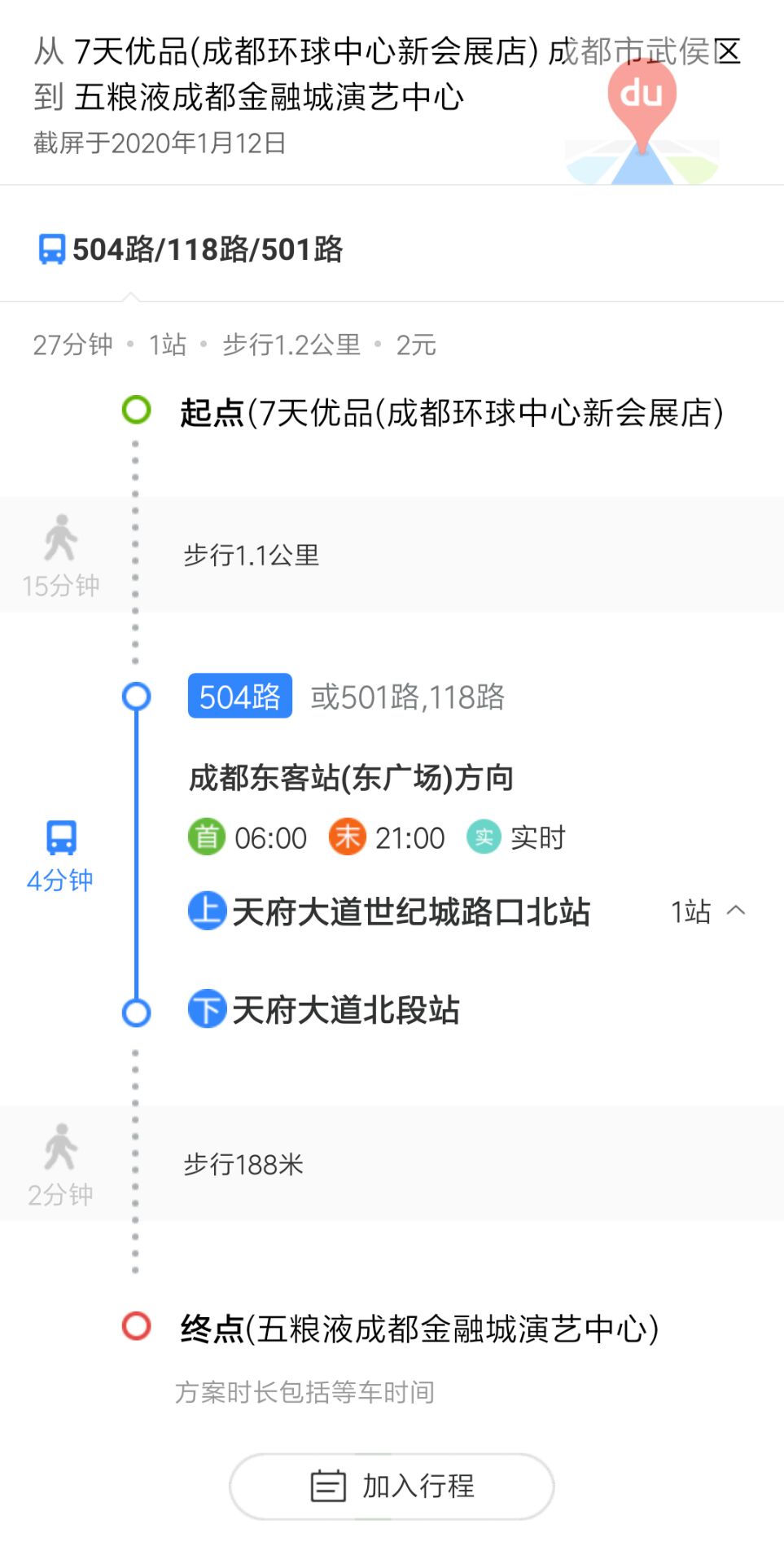Open the 504路 bus line badge

pyautogui.click(x=240, y=696)
